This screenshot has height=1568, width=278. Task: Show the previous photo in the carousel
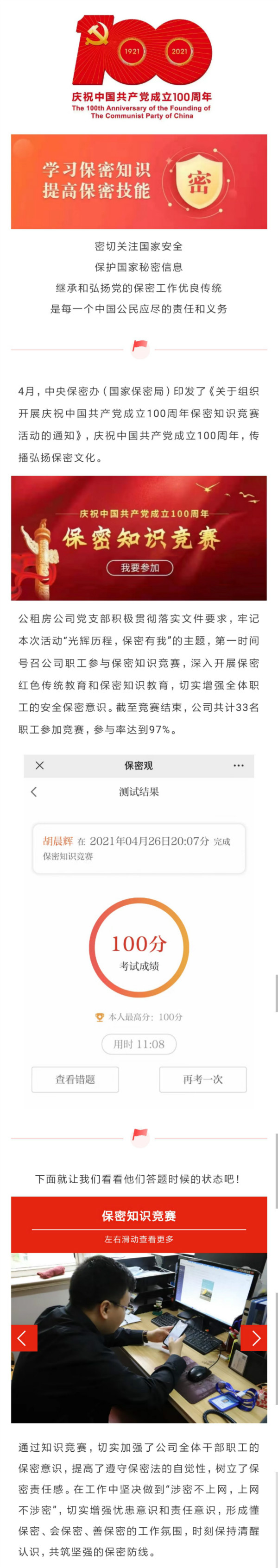click(24, 1337)
